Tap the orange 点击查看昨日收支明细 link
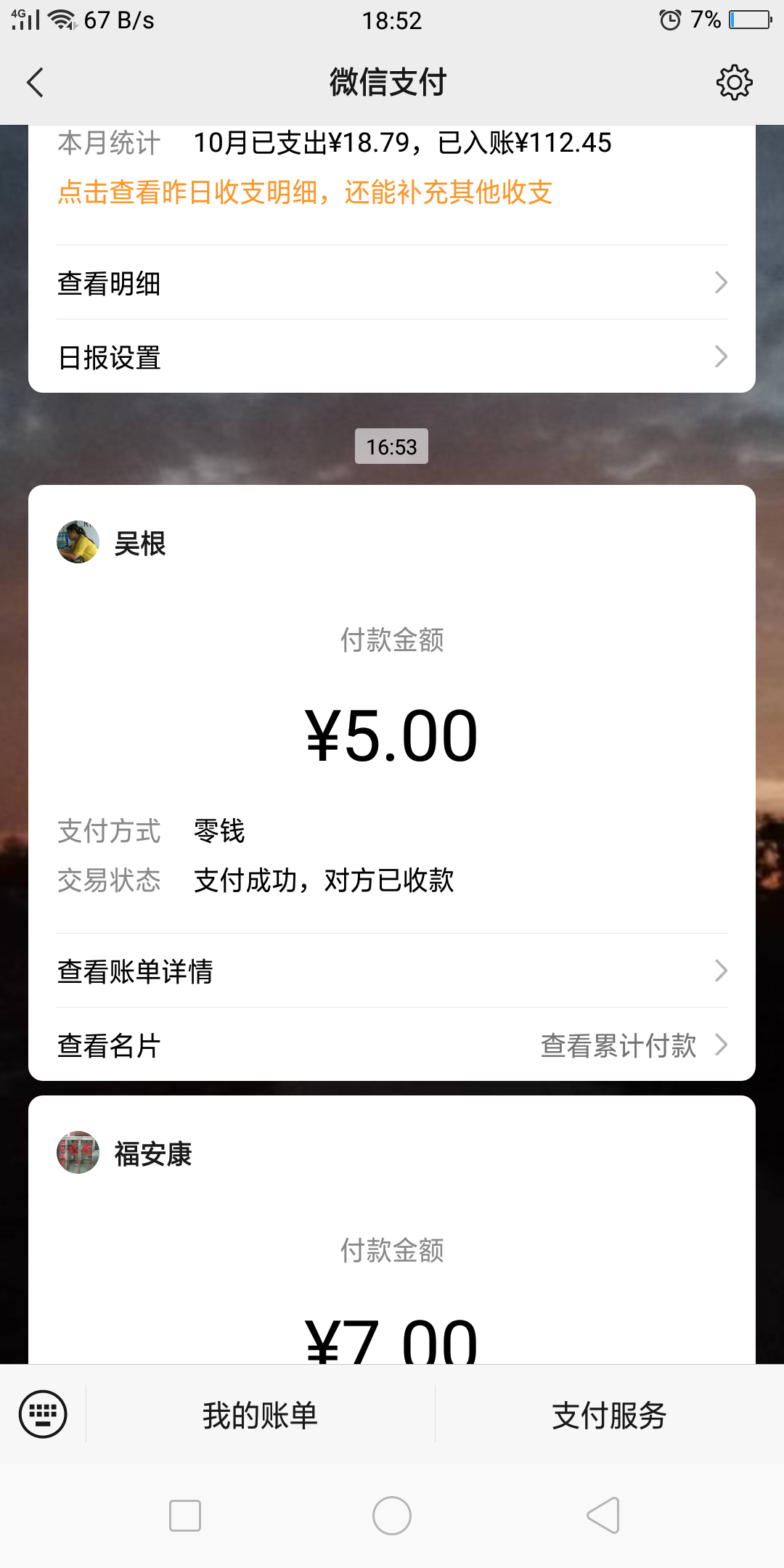This screenshot has height=1568, width=784. tap(305, 192)
